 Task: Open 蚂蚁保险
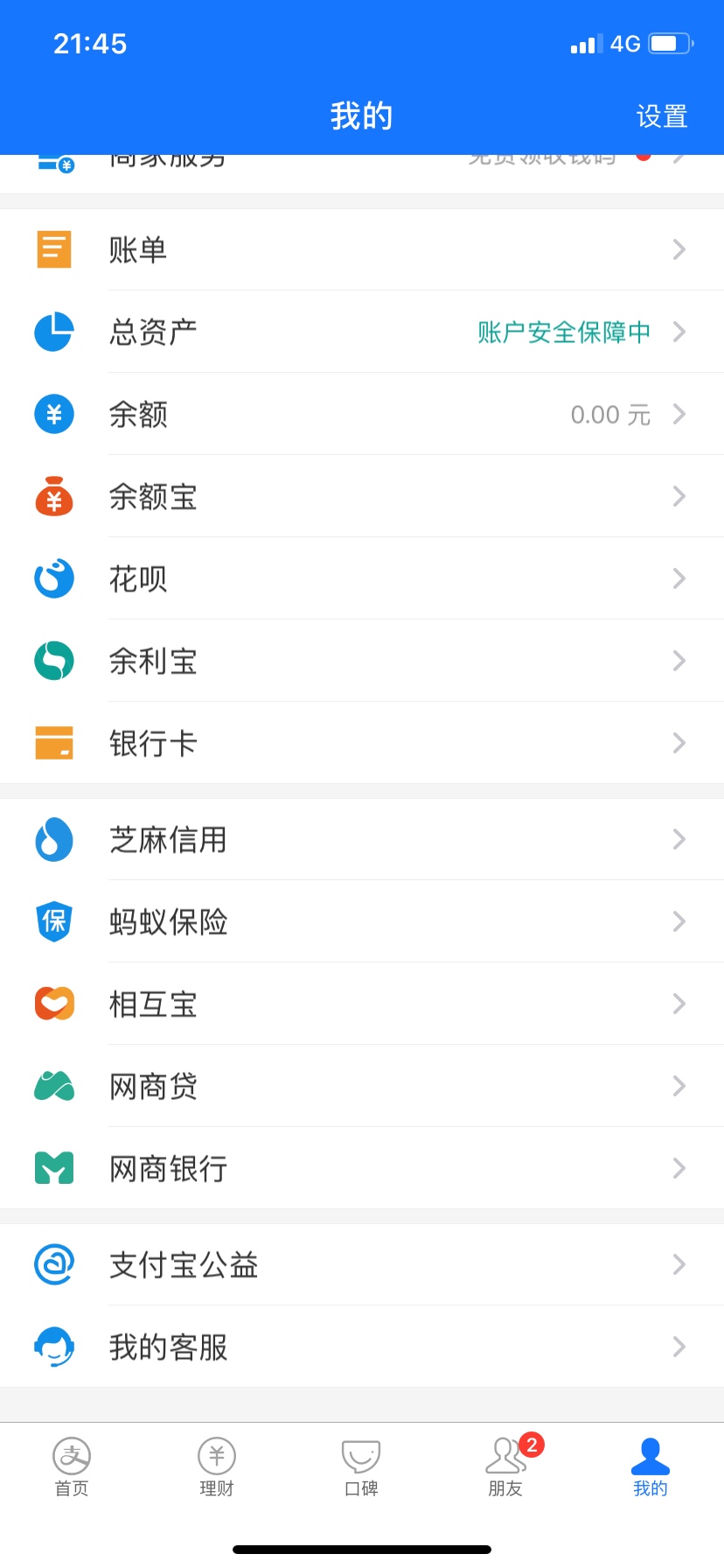coord(362,921)
